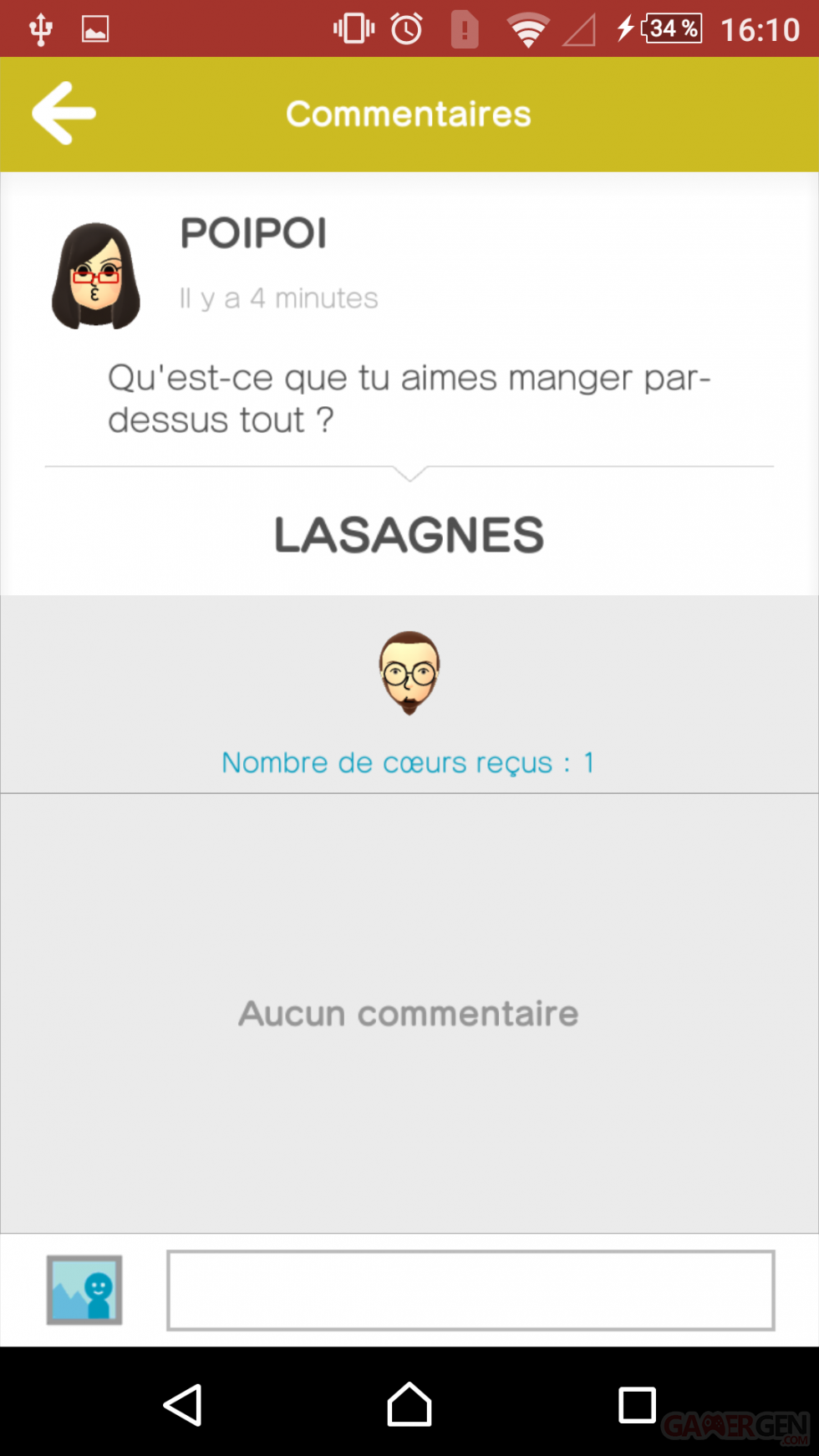The height and width of the screenshot is (1456, 819).
Task: View the Mii who gave a heart
Action: (409, 673)
